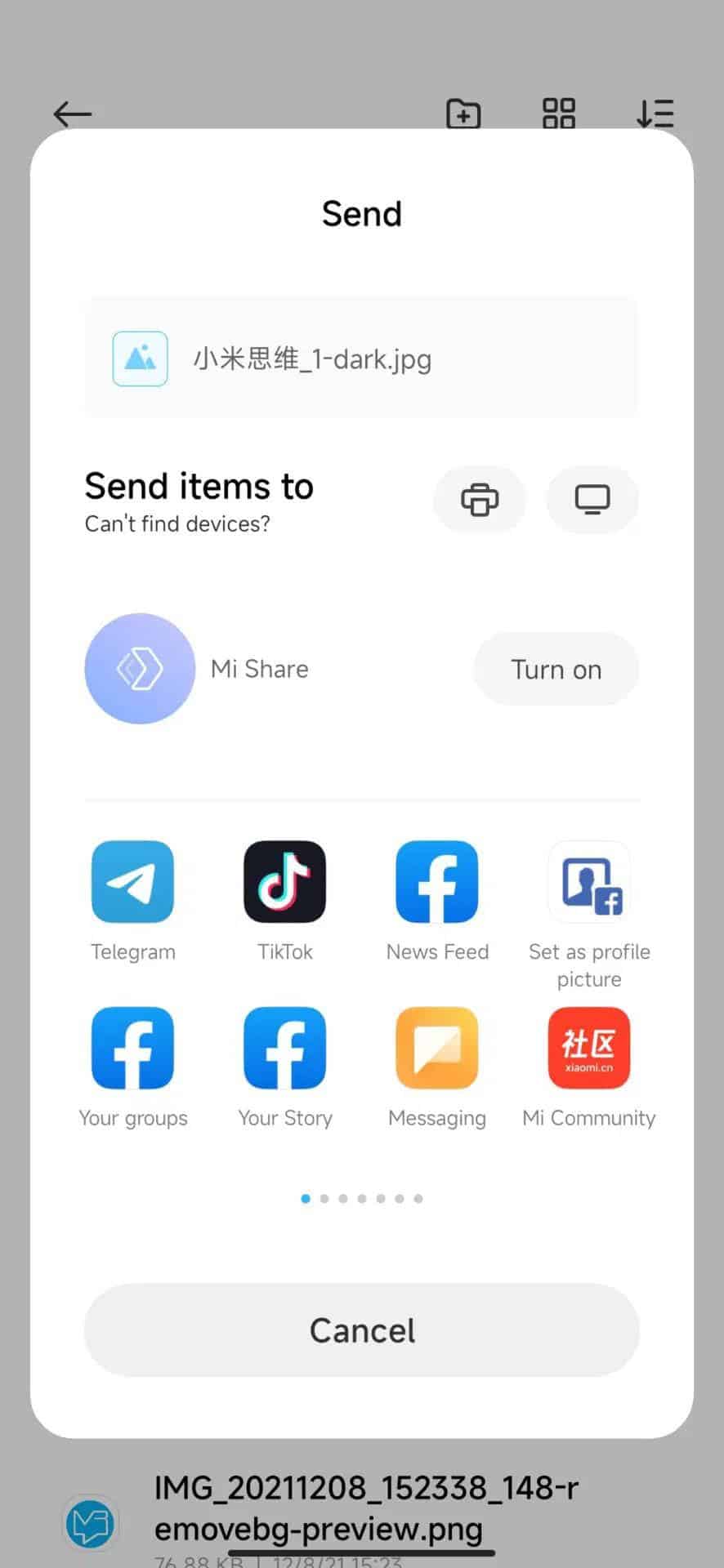Tap the screen cast monitor icon
This screenshot has width=724, height=1568.
tap(592, 500)
